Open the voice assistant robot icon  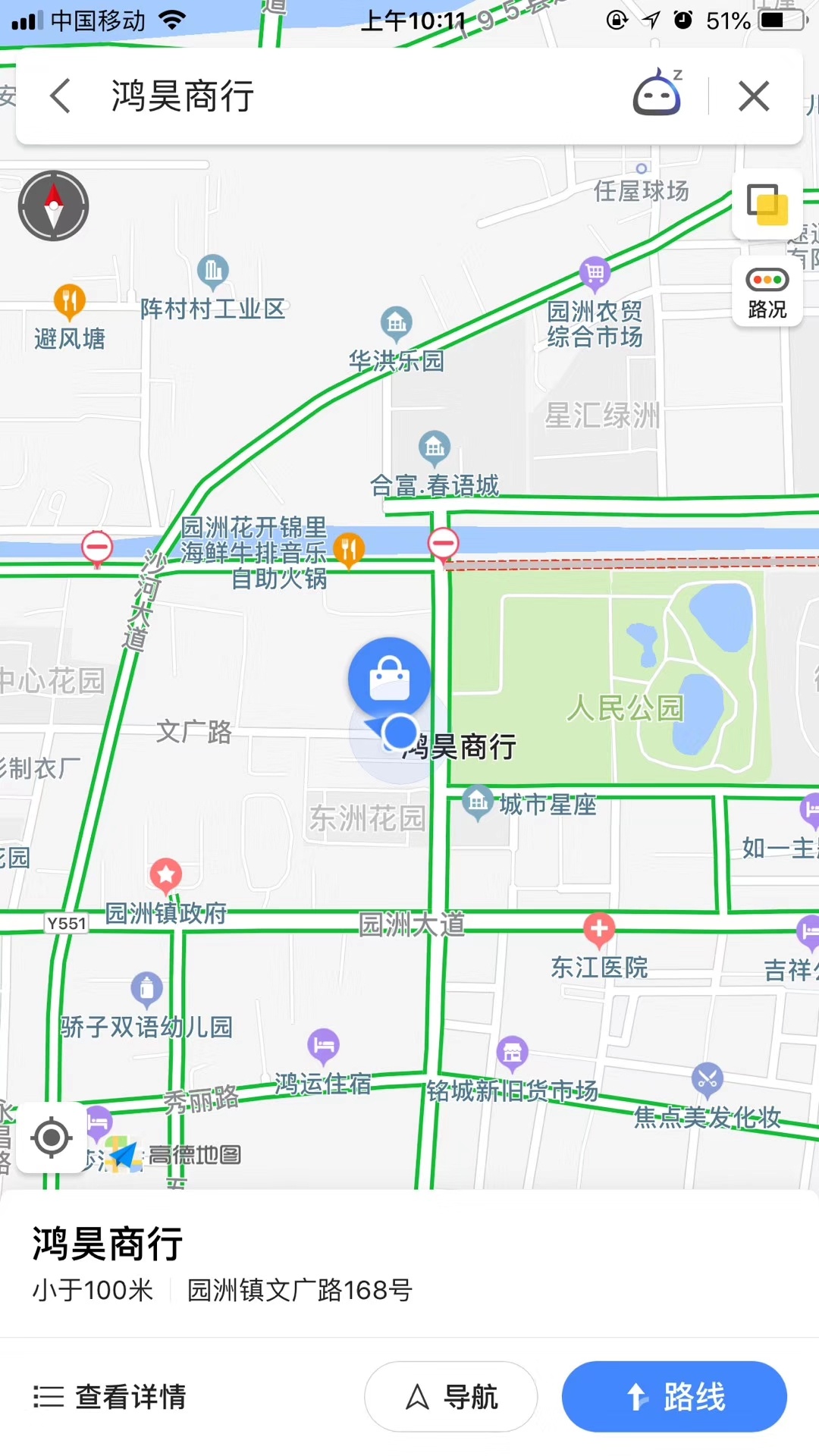(657, 95)
